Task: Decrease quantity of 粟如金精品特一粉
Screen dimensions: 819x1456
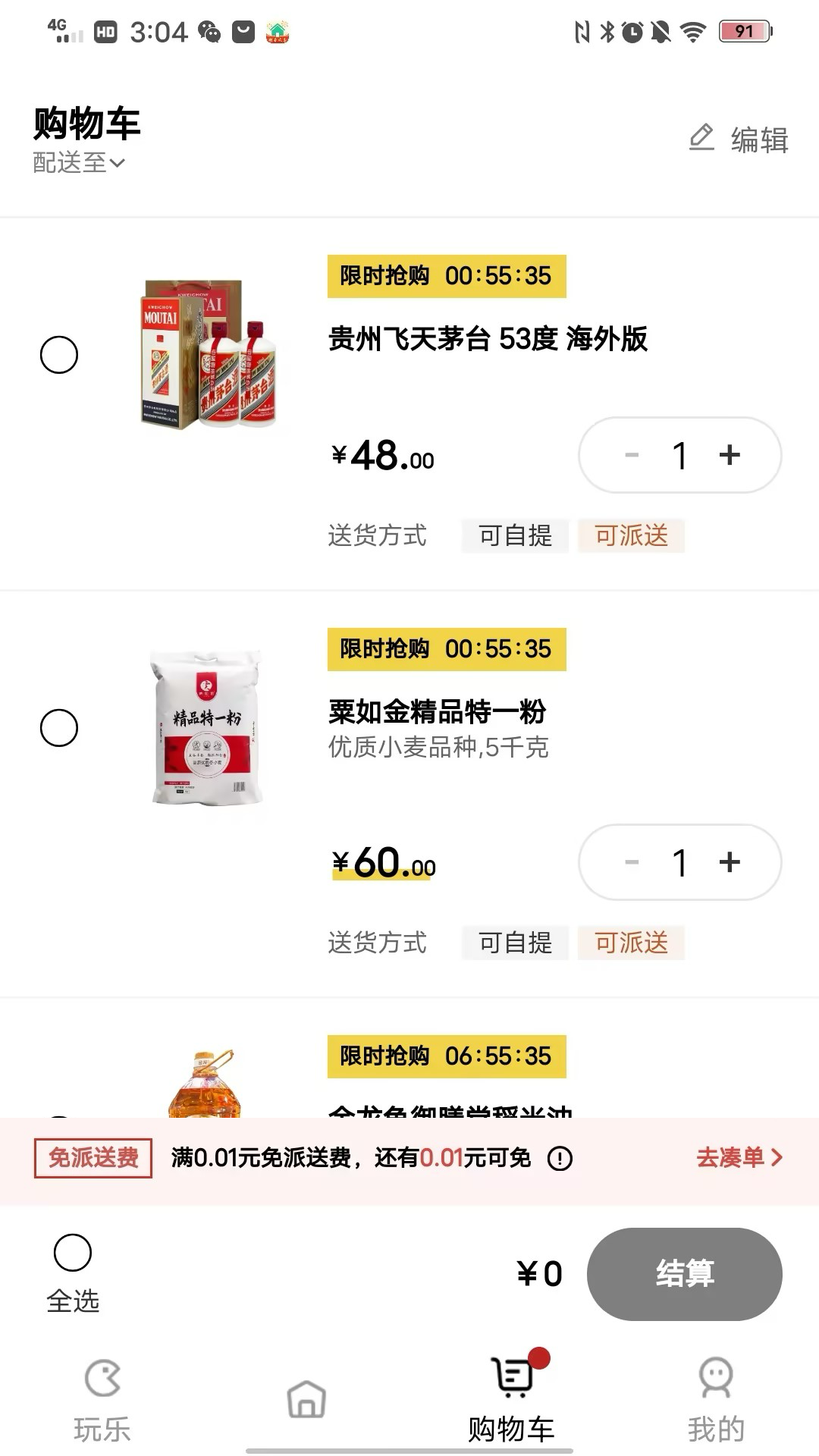Action: pyautogui.click(x=632, y=862)
